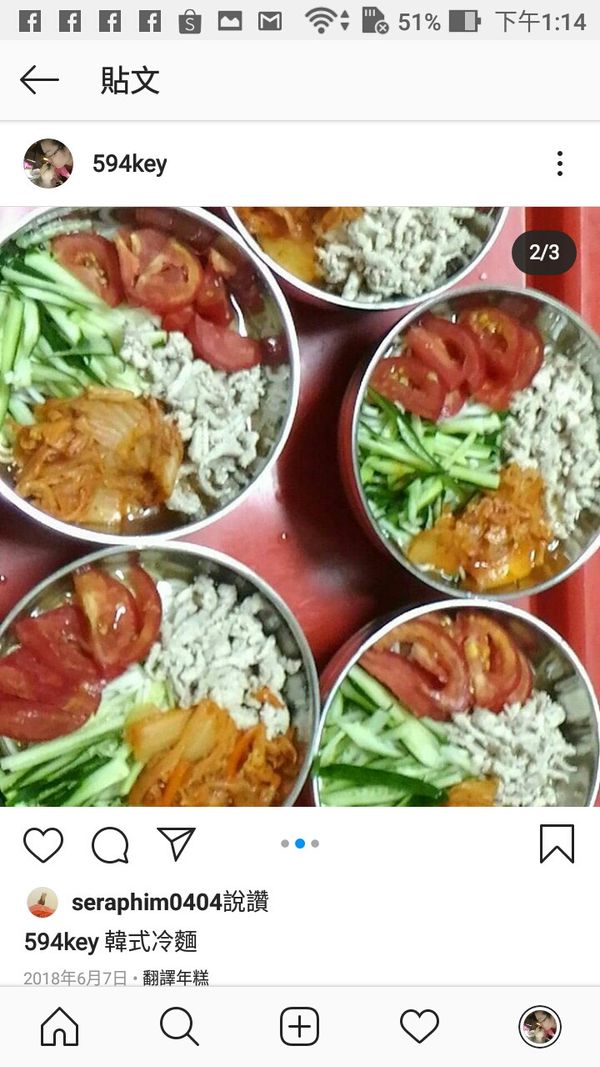The width and height of the screenshot is (600, 1067).
Task: Share the post via direct message
Action: tap(176, 845)
